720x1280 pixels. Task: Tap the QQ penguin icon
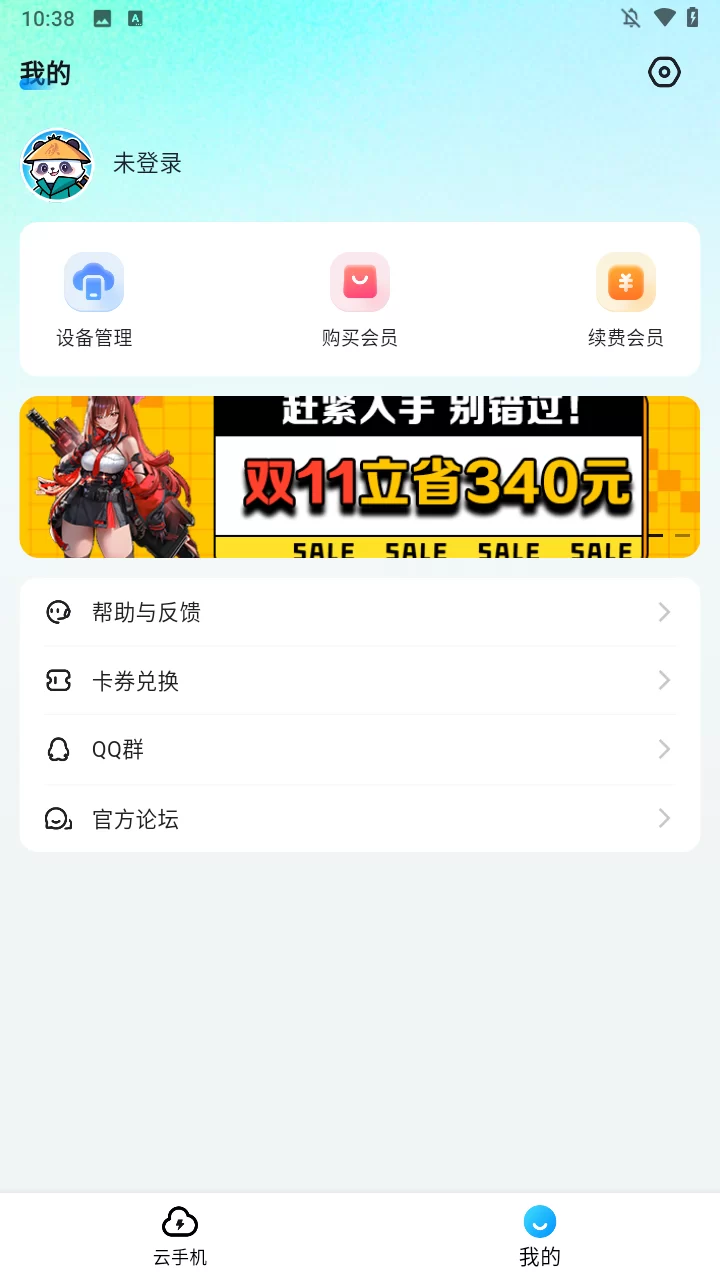coord(60,749)
